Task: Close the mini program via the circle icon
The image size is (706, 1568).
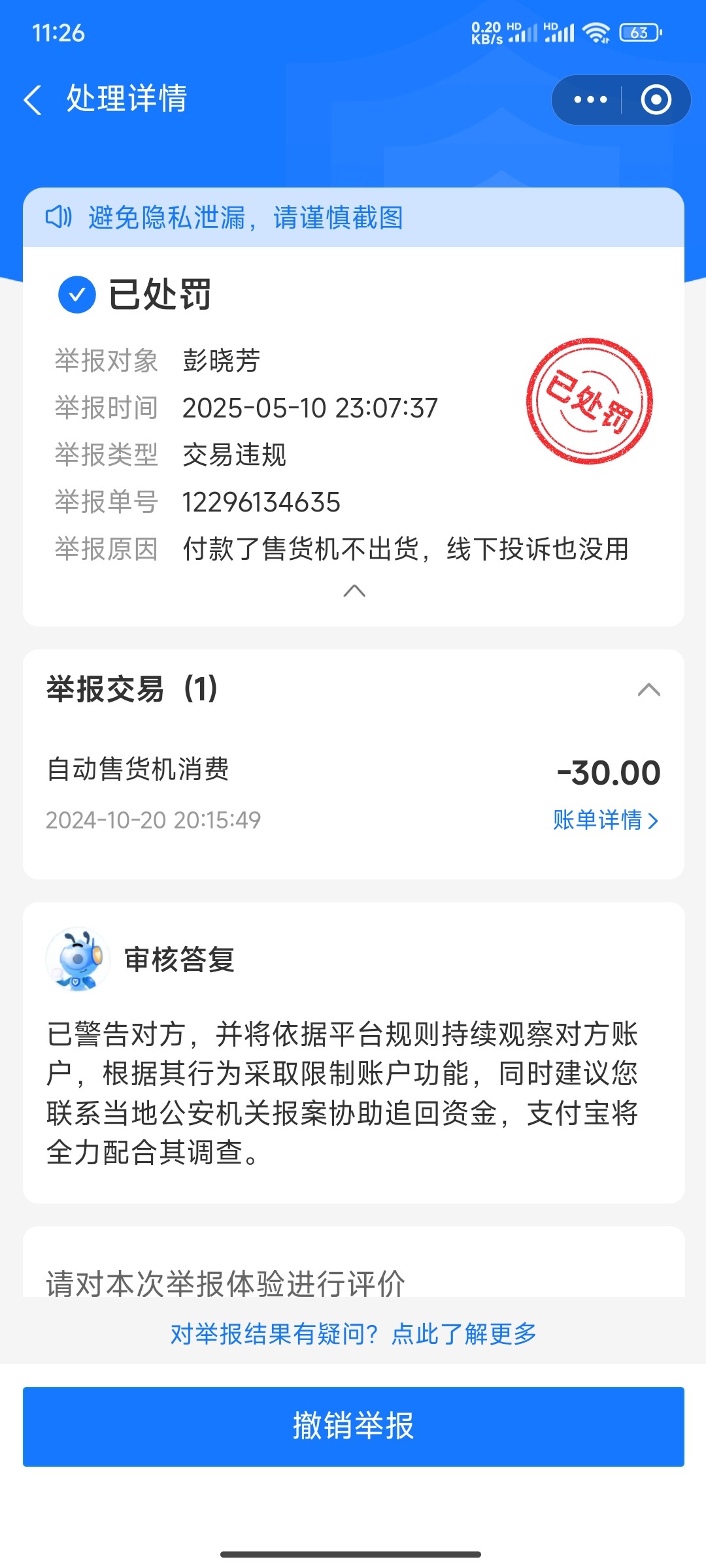Action: [x=656, y=100]
